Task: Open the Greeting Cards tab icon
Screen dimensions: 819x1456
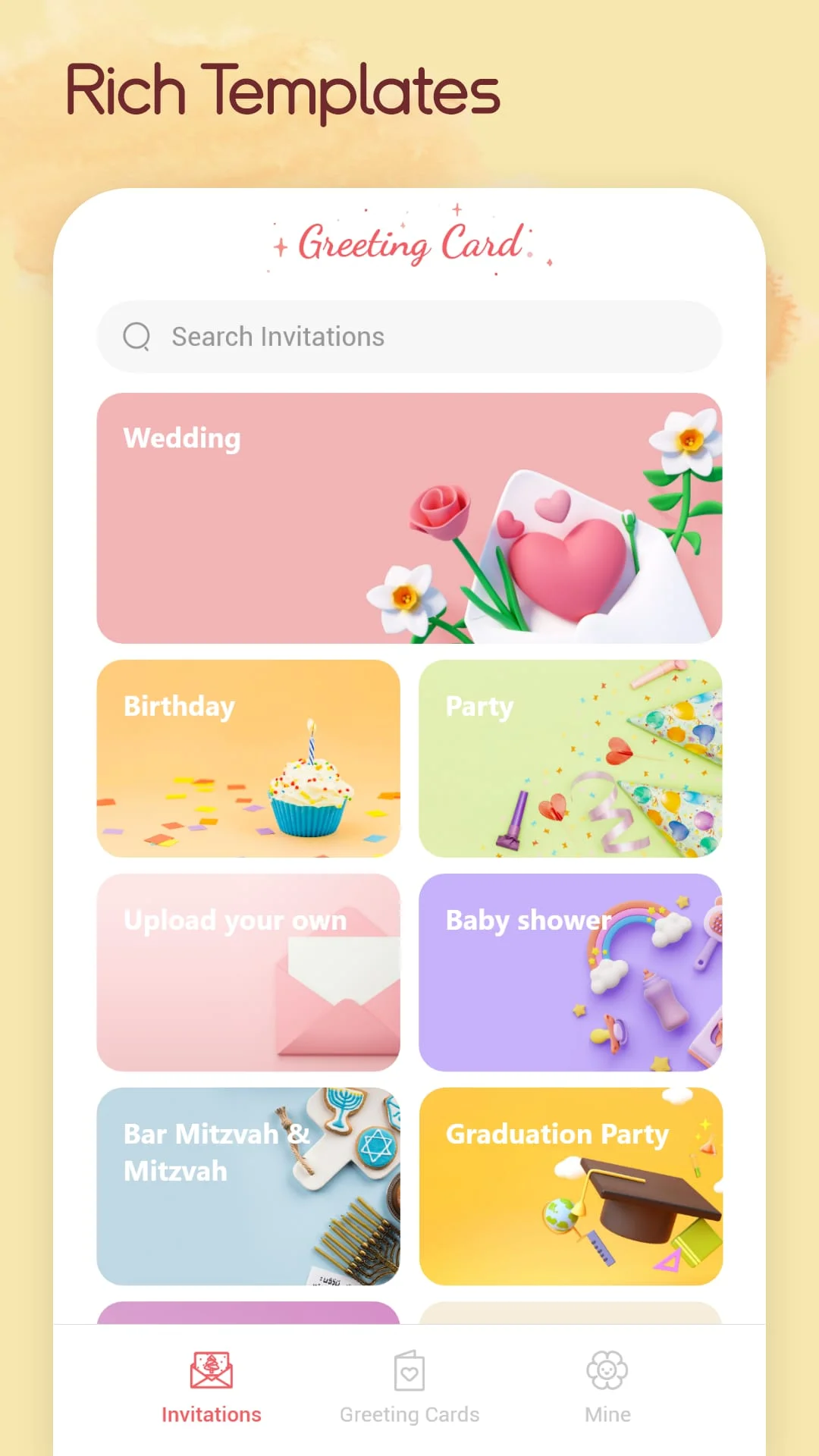Action: coord(409,1370)
